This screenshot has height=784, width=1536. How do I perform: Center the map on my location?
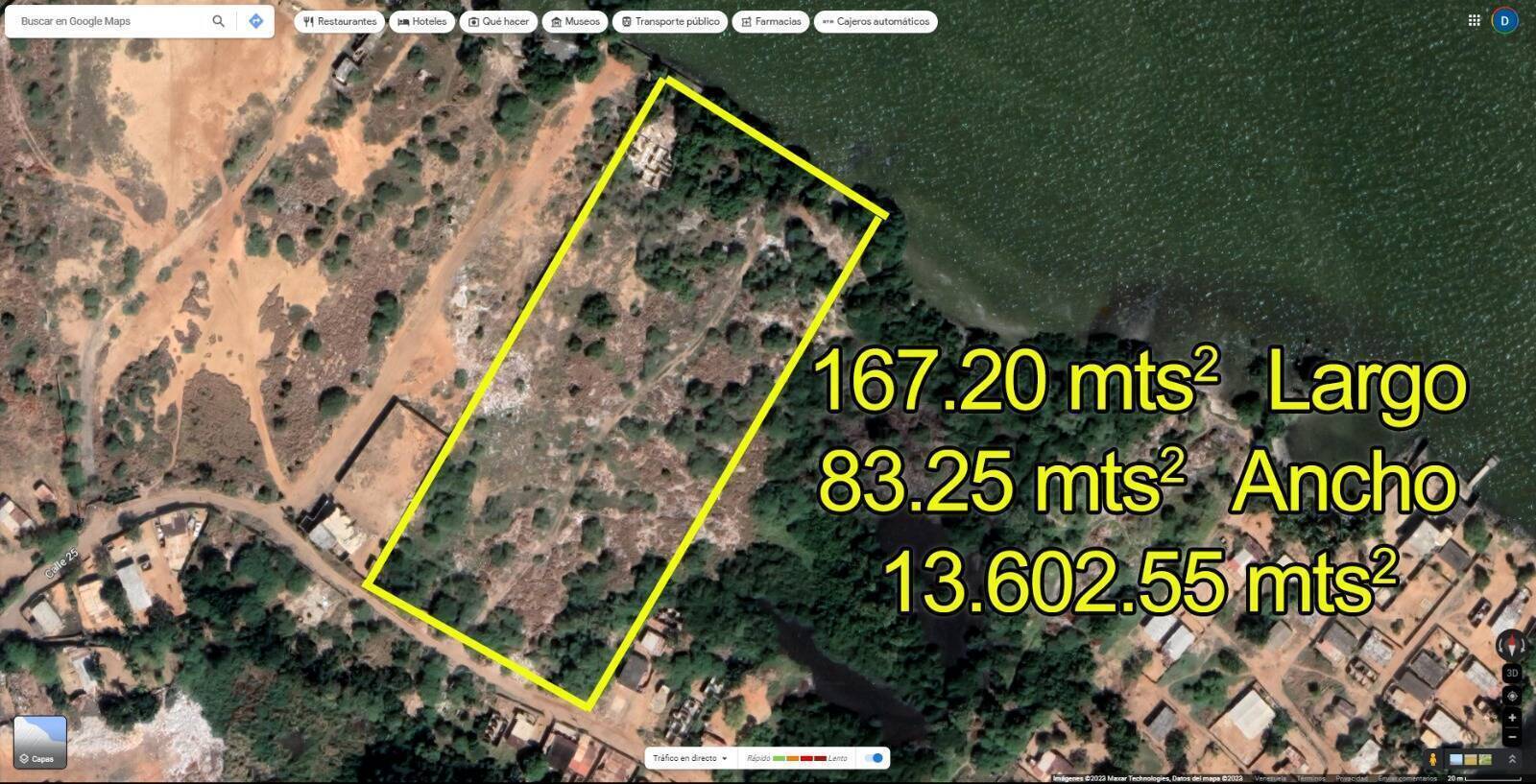point(1512,696)
